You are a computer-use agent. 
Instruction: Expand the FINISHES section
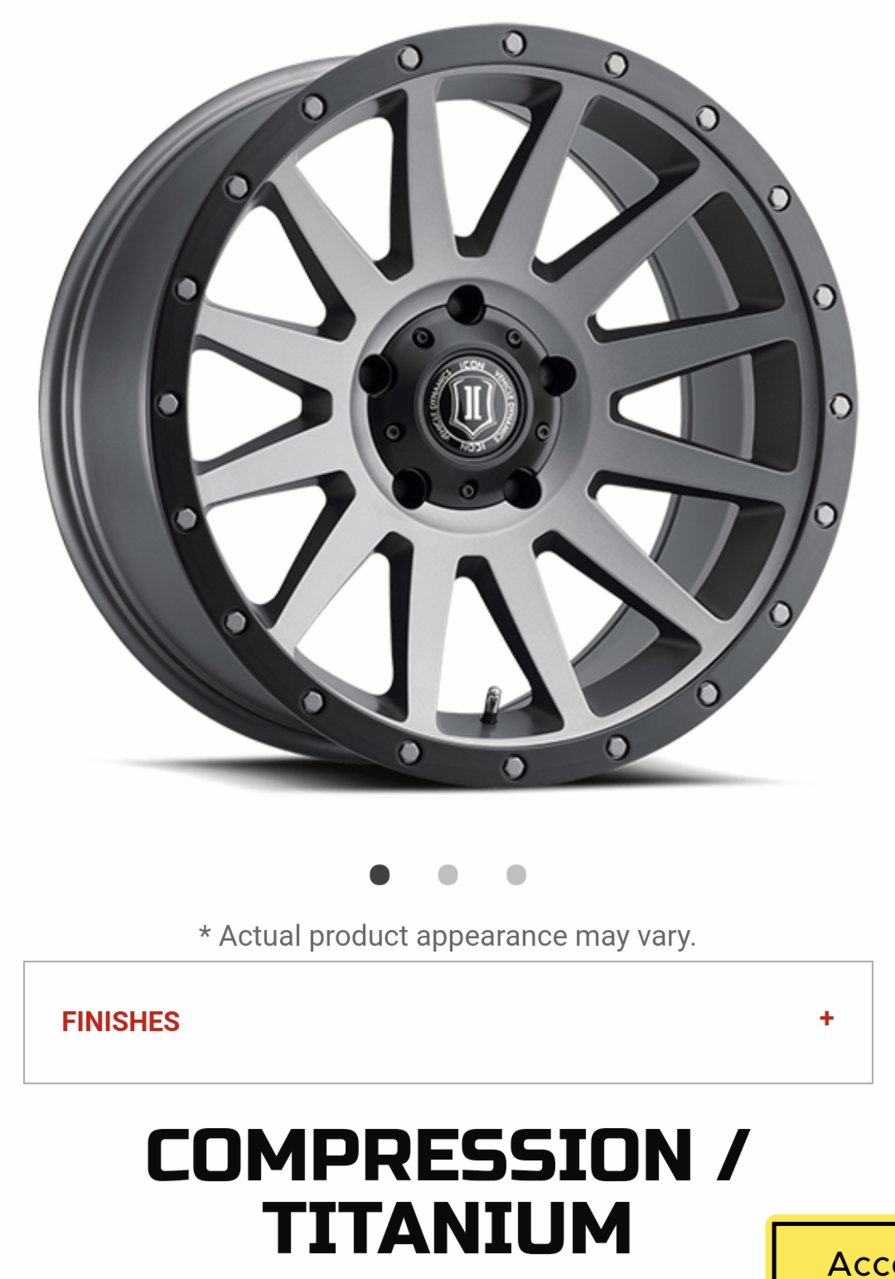pyautogui.click(x=826, y=1019)
